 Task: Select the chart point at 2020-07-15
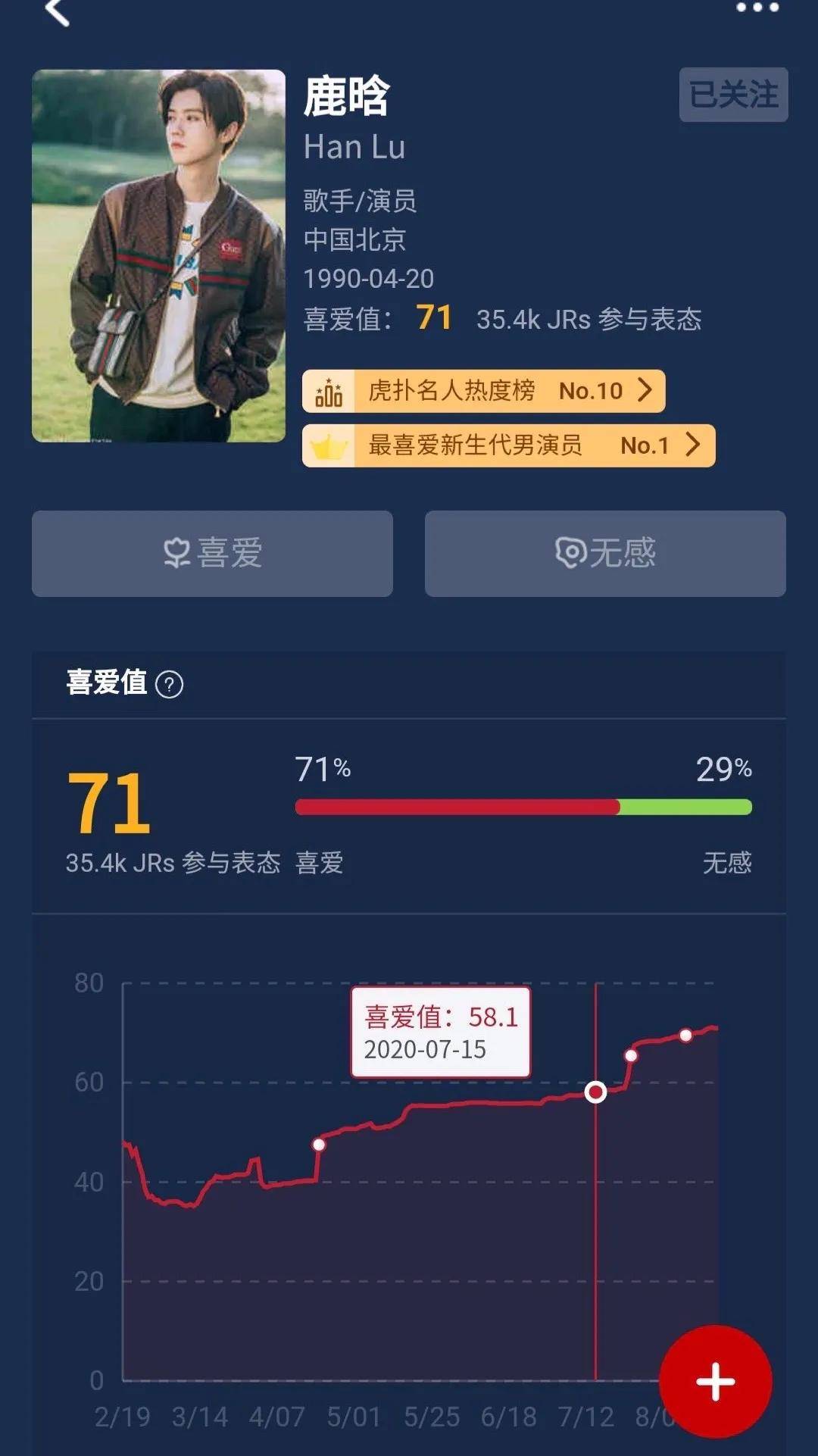coord(596,1092)
